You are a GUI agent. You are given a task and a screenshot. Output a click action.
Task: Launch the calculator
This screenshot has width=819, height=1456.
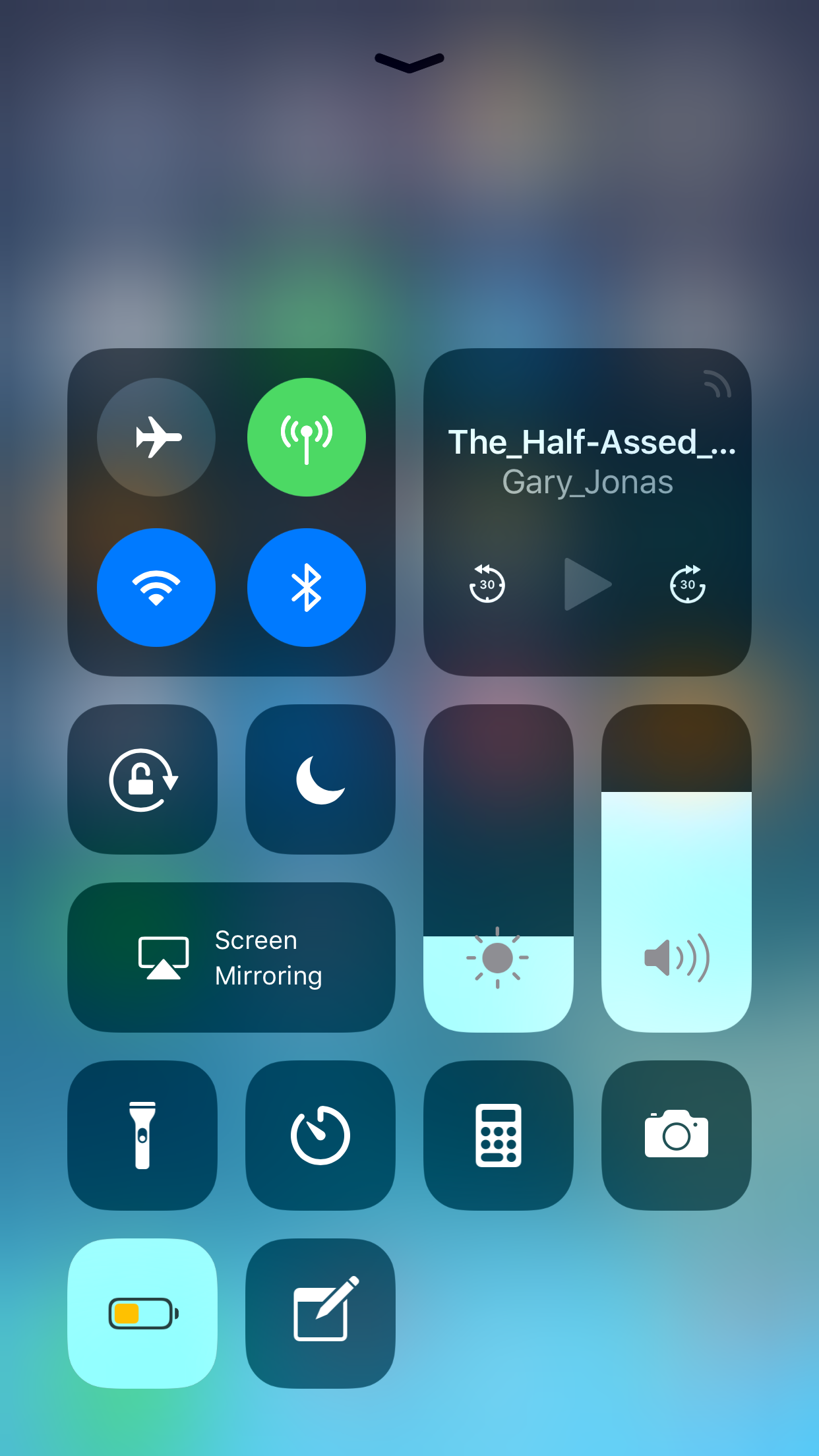coord(499,1136)
